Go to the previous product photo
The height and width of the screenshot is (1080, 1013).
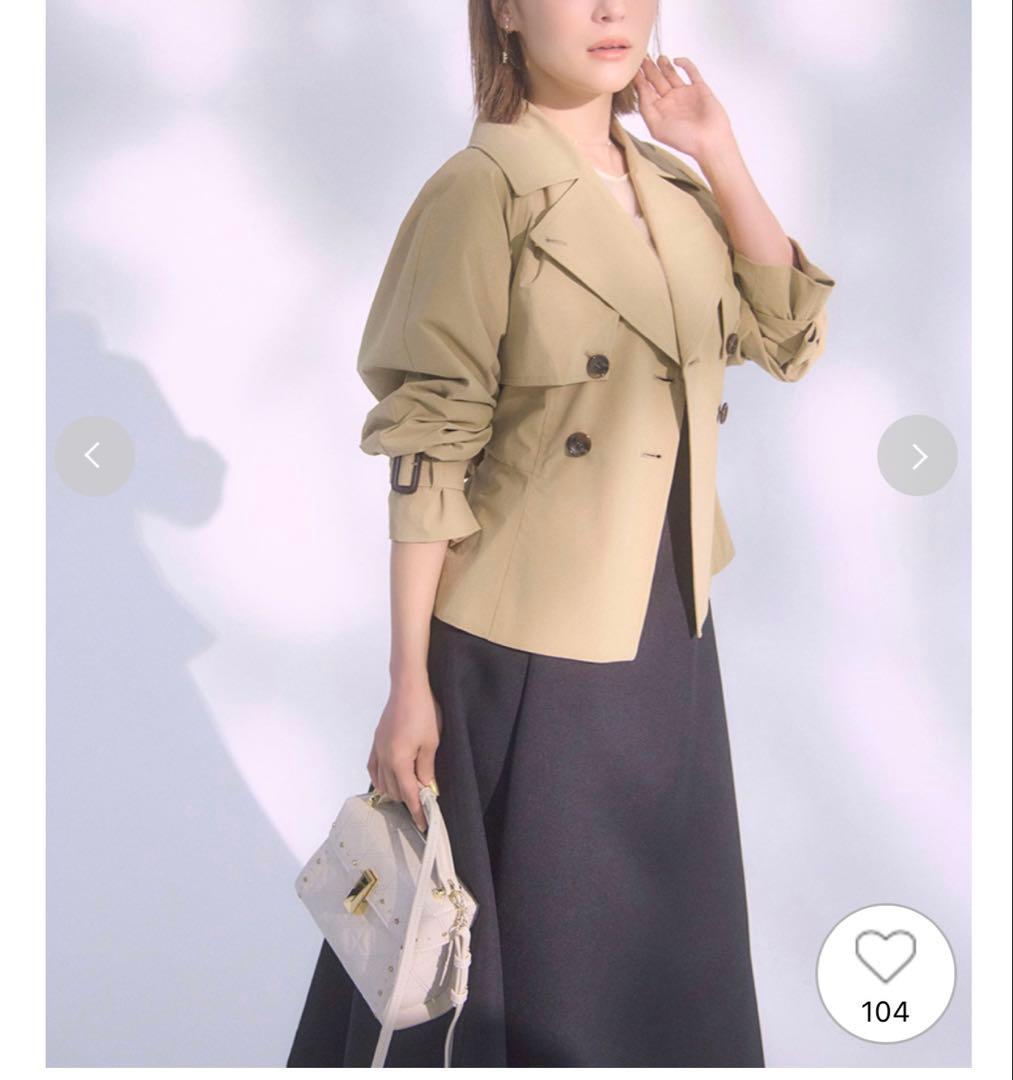(x=94, y=456)
